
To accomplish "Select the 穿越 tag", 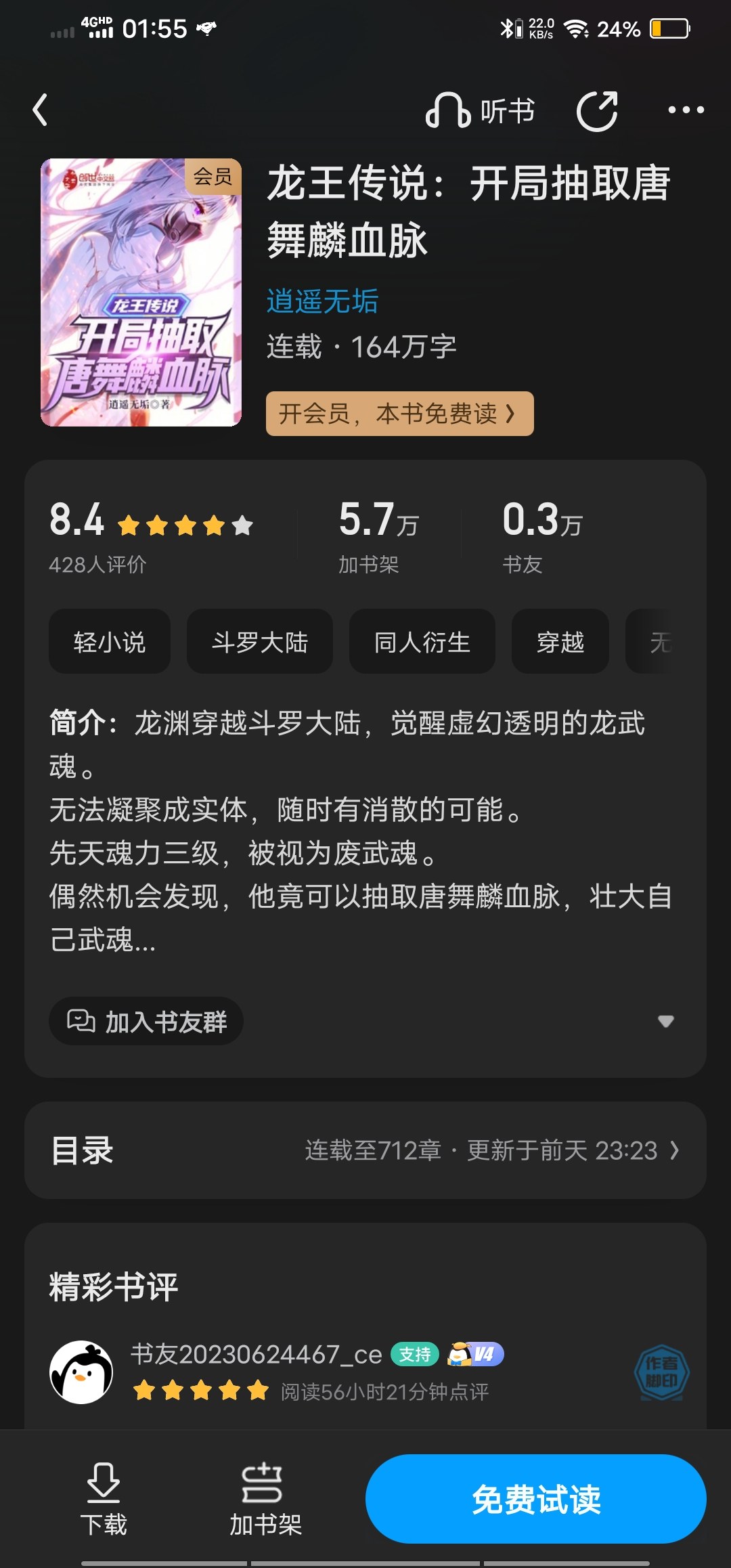I will click(560, 641).
